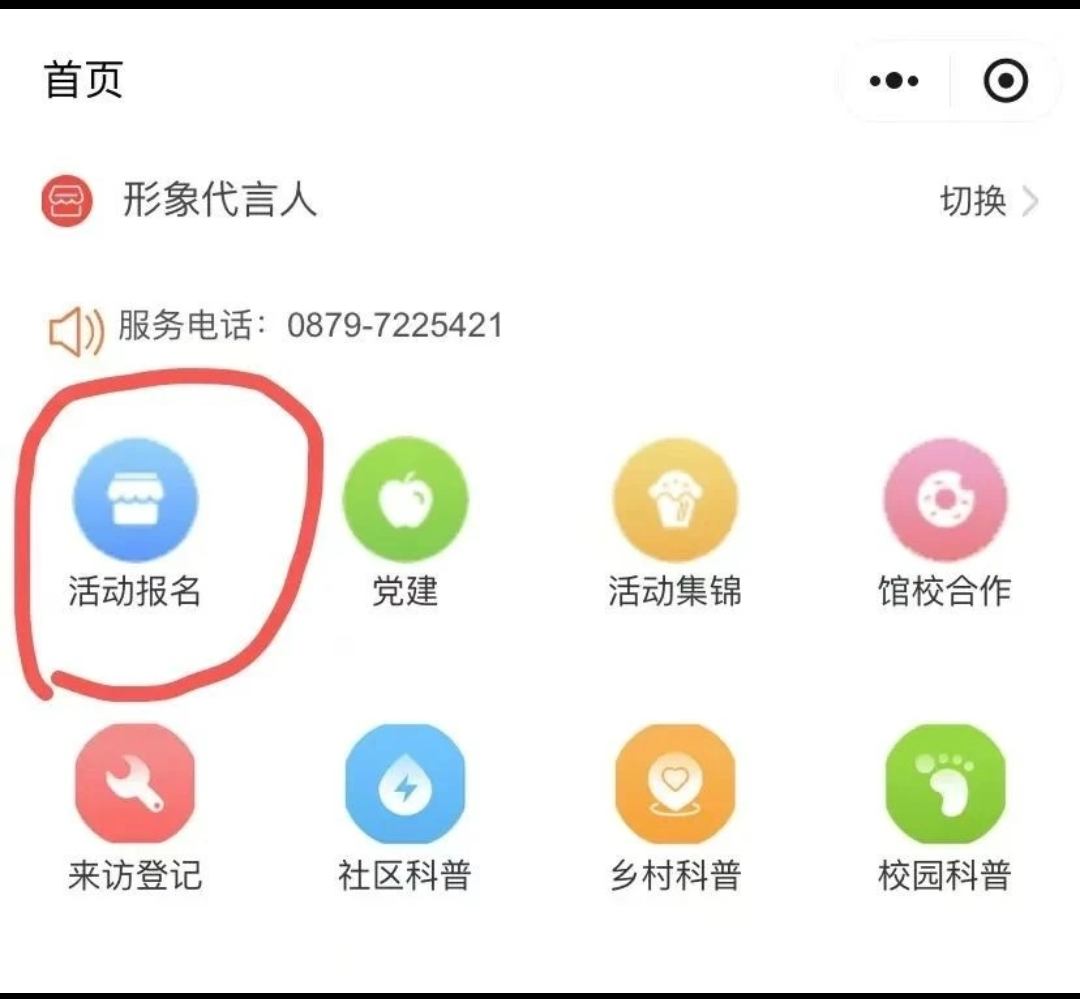Tap 切换 to switch venue
This screenshot has height=999, width=1080.
[988, 202]
